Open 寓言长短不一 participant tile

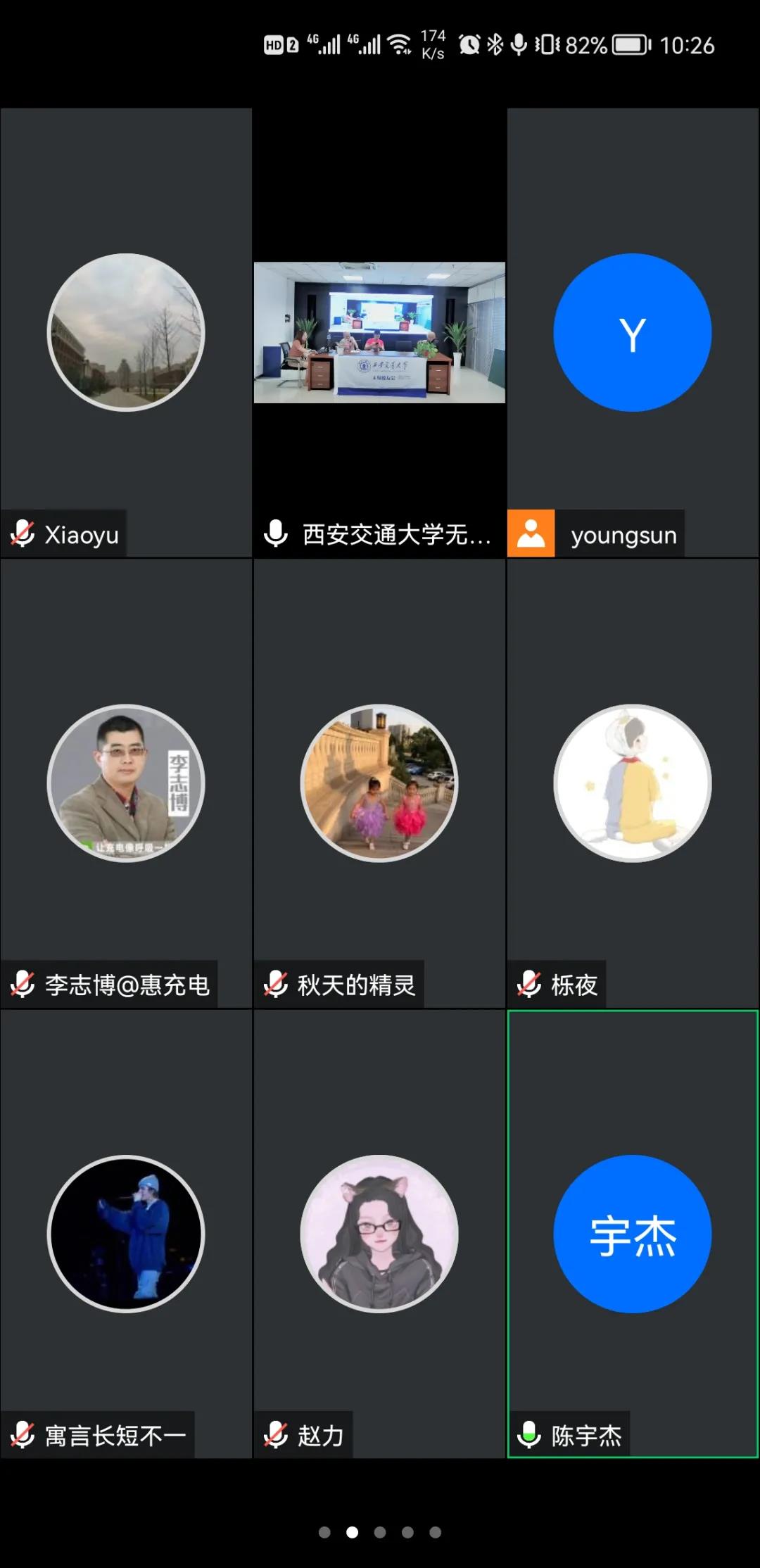tap(126, 1233)
